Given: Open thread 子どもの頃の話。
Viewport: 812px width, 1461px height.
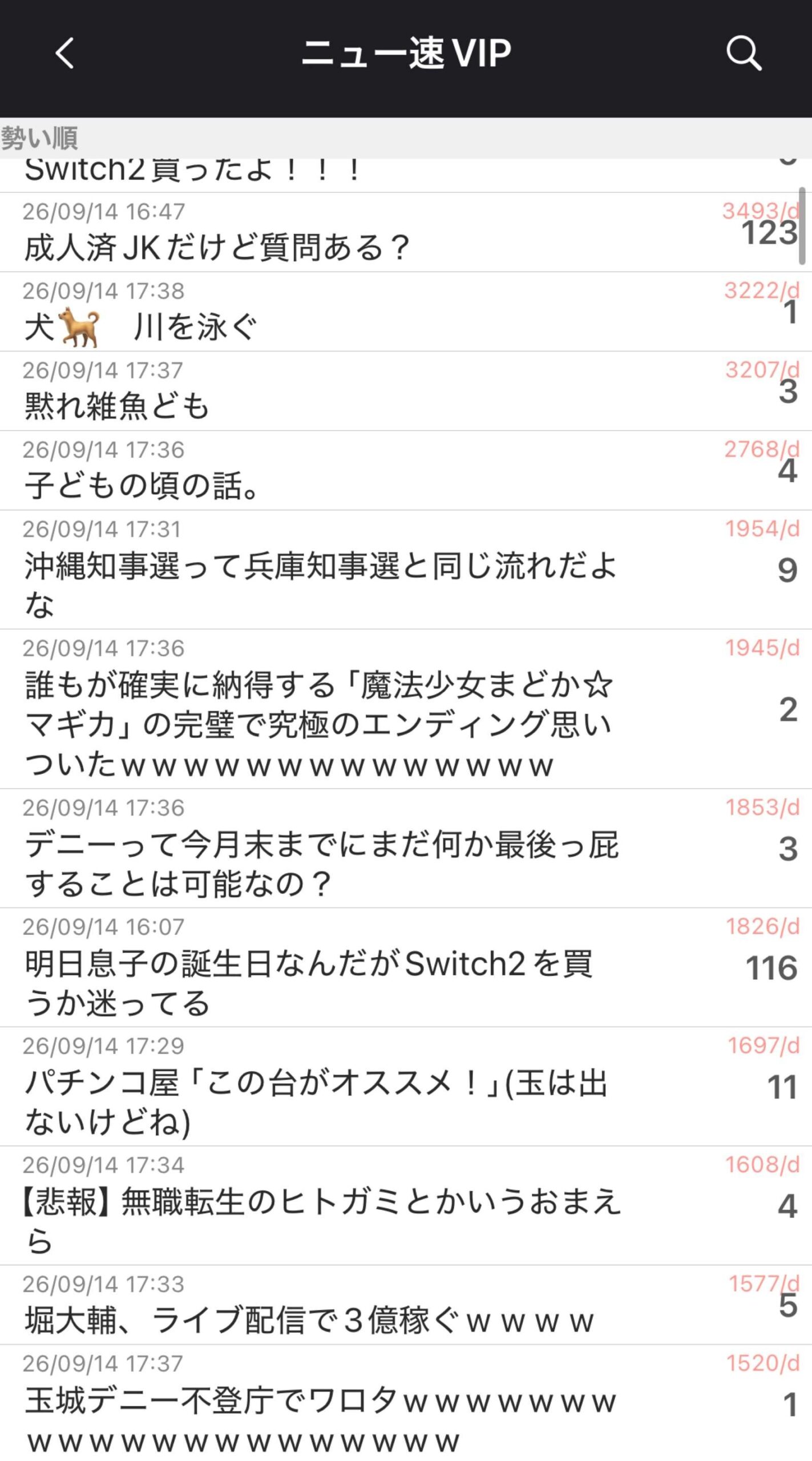Looking at the screenshot, I should pyautogui.click(x=406, y=470).
